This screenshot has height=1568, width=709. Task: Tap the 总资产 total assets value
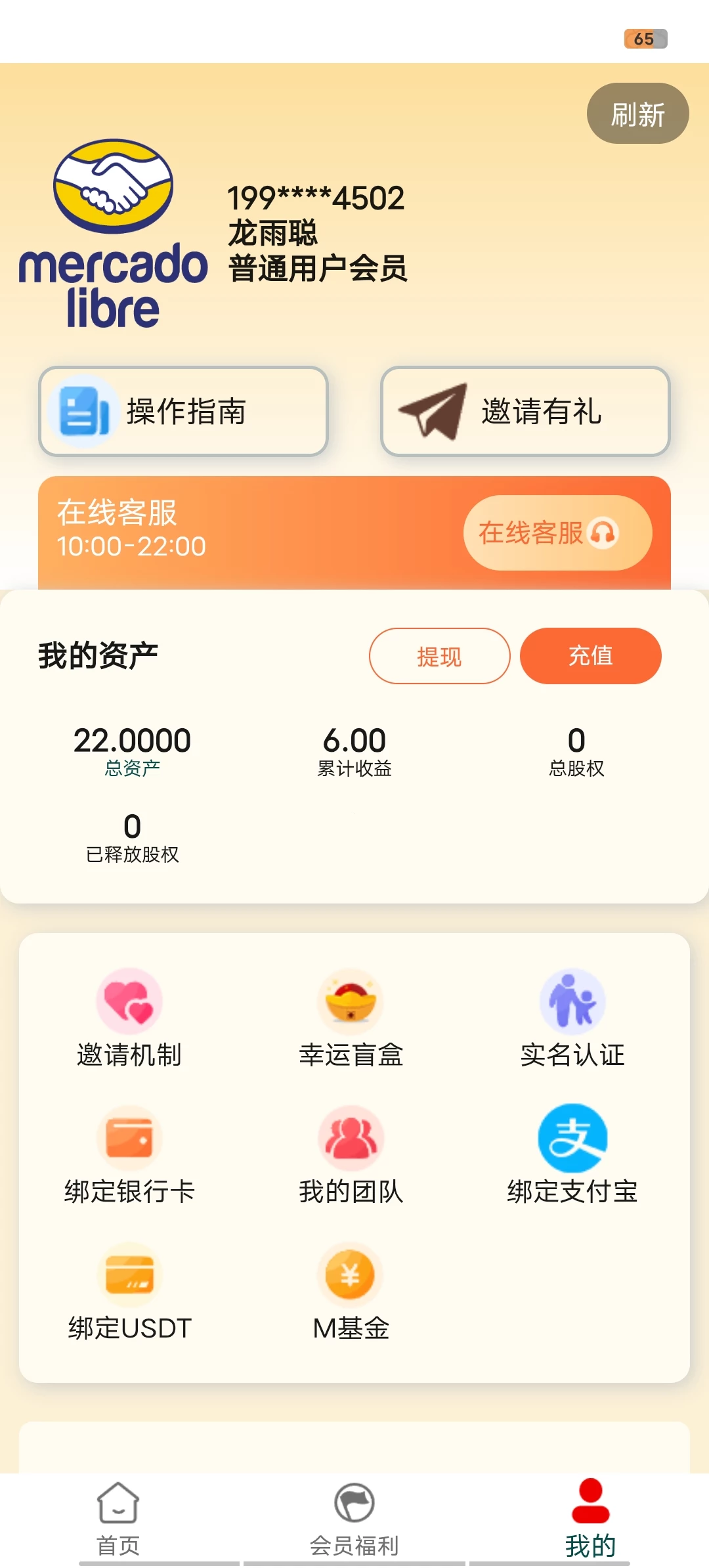tap(131, 741)
